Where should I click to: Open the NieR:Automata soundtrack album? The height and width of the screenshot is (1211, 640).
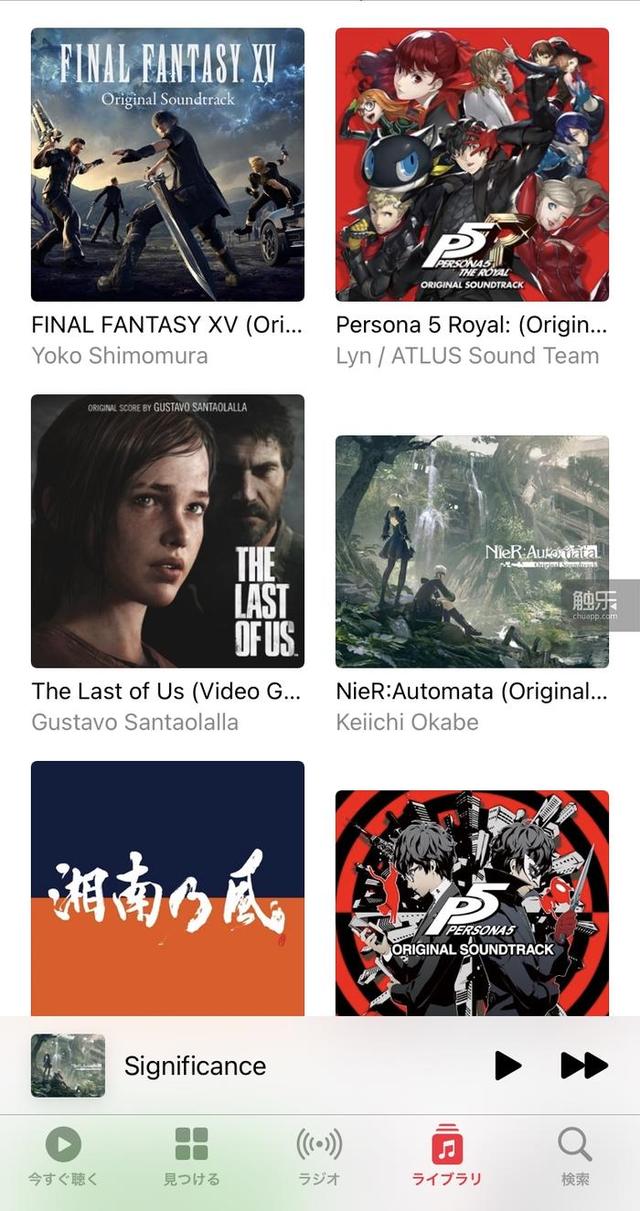tap(472, 551)
